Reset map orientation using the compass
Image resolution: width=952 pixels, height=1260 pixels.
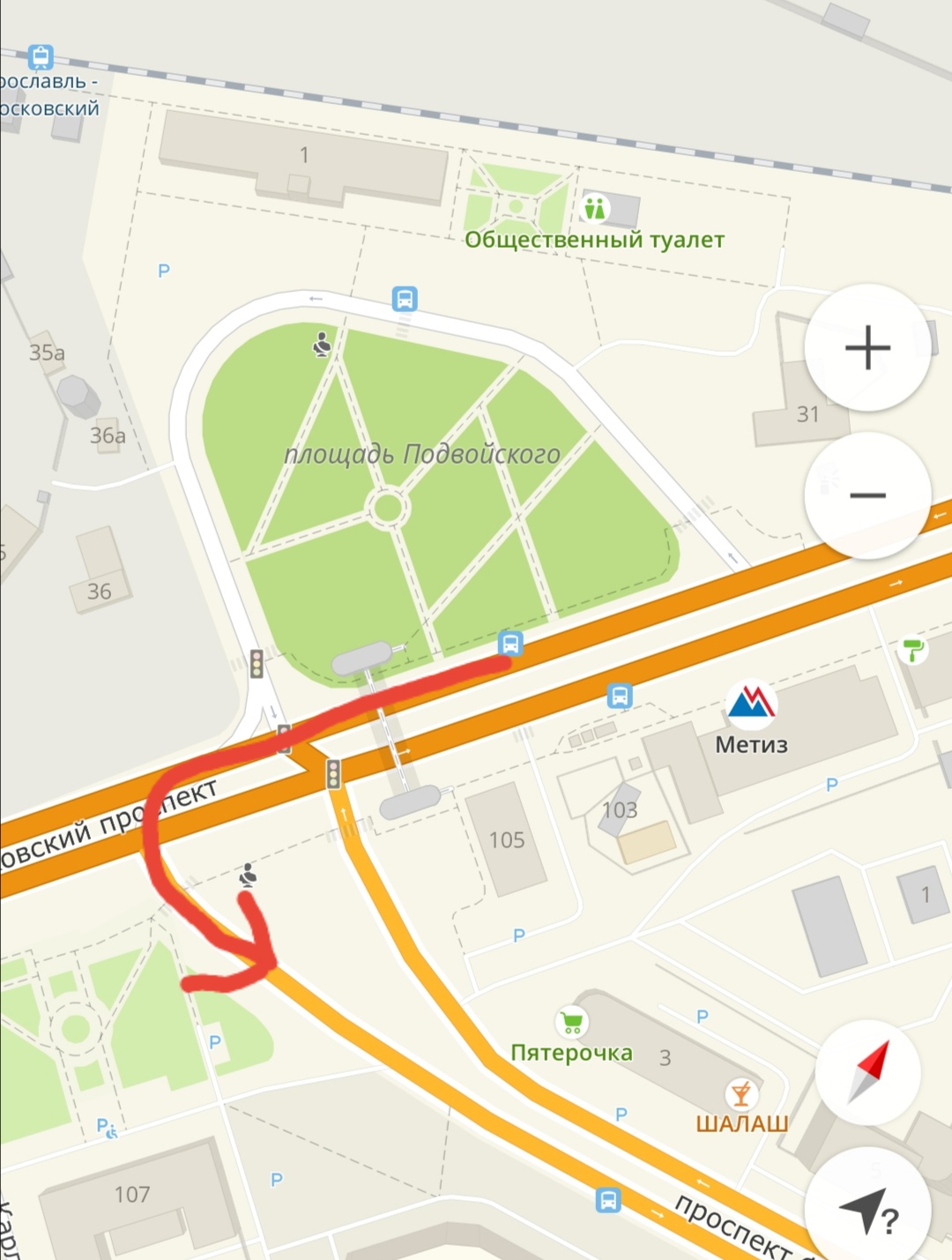pos(867,1071)
